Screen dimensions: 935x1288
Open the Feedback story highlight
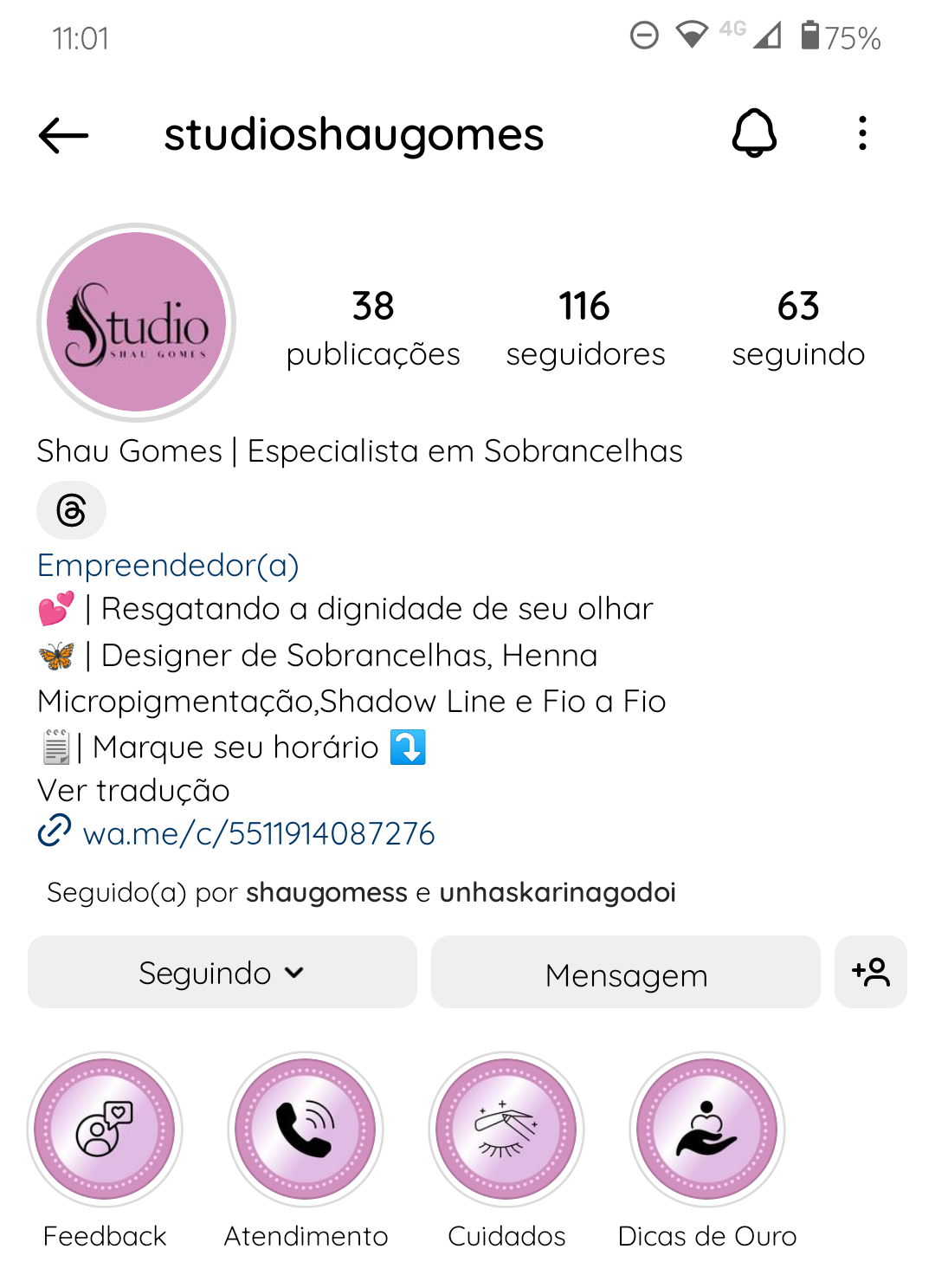pyautogui.click(x=105, y=1129)
